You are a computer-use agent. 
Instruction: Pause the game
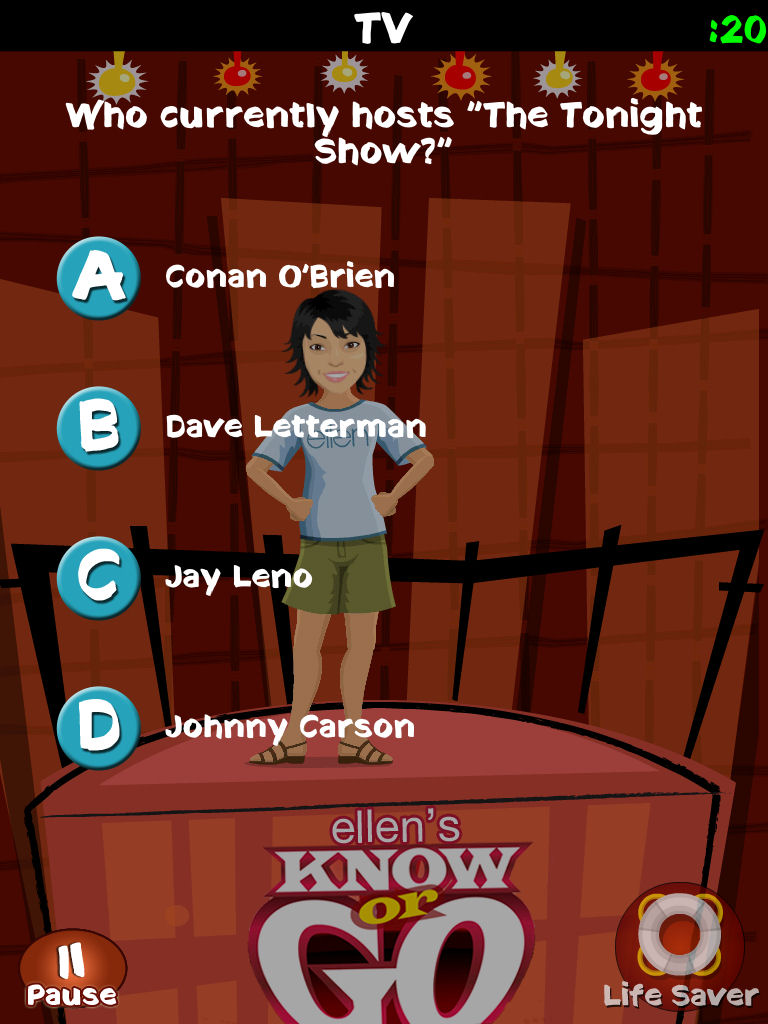[72, 972]
